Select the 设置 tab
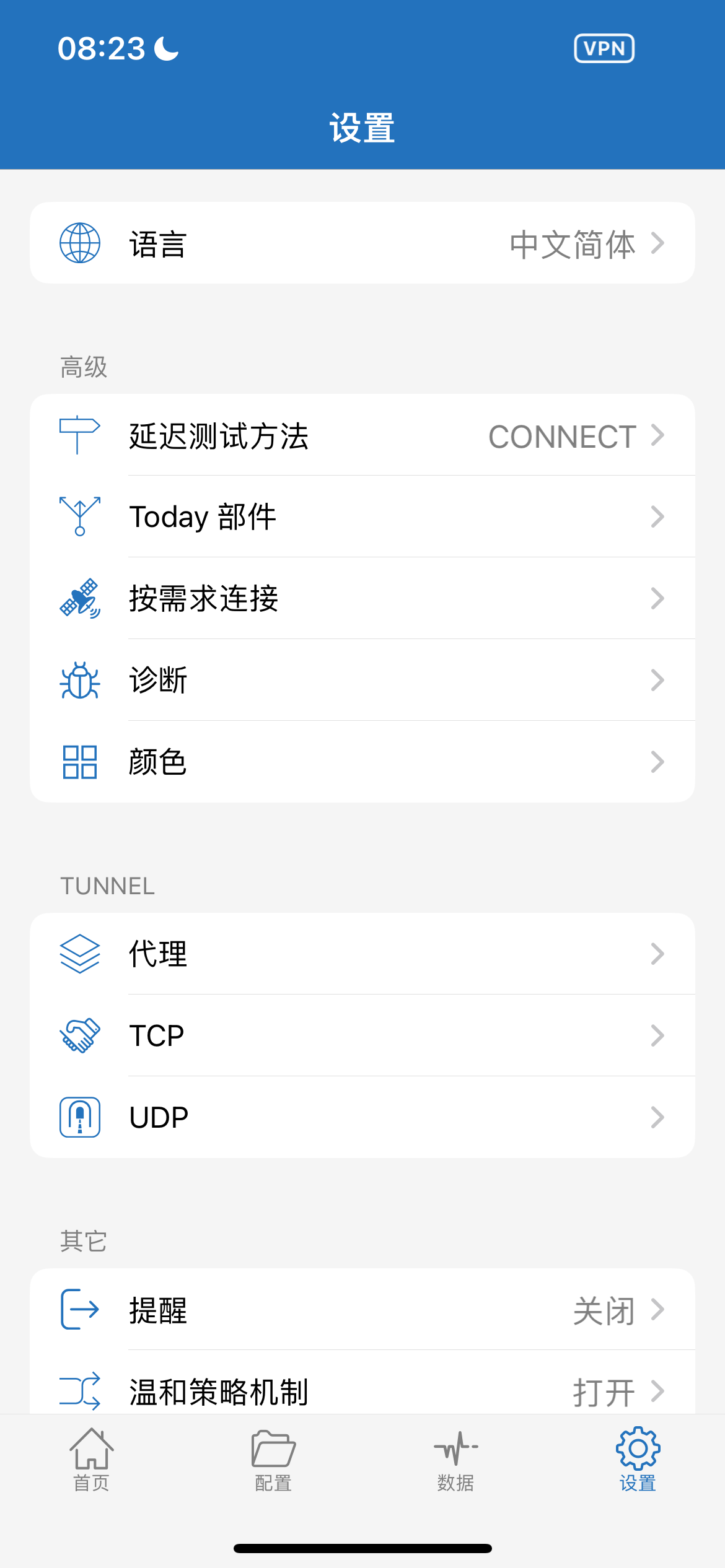 (x=638, y=1459)
